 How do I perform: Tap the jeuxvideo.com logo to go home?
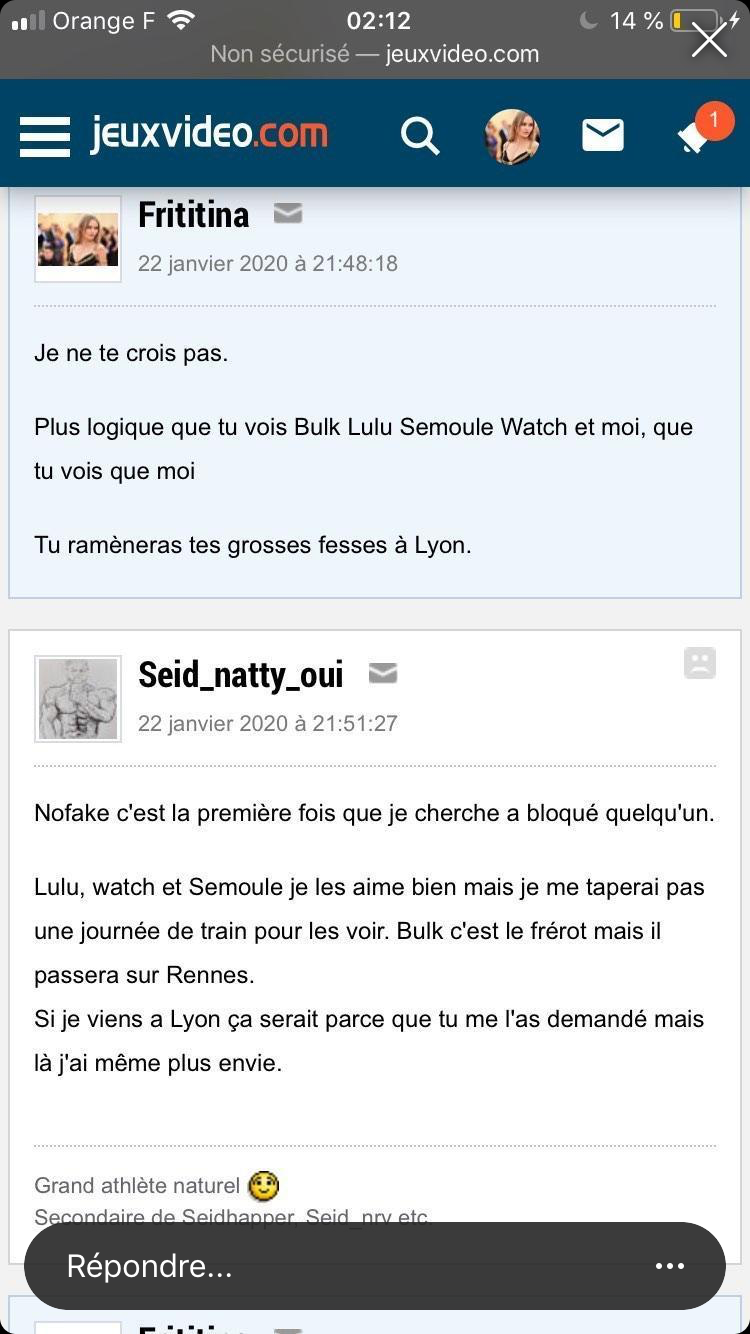[209, 134]
